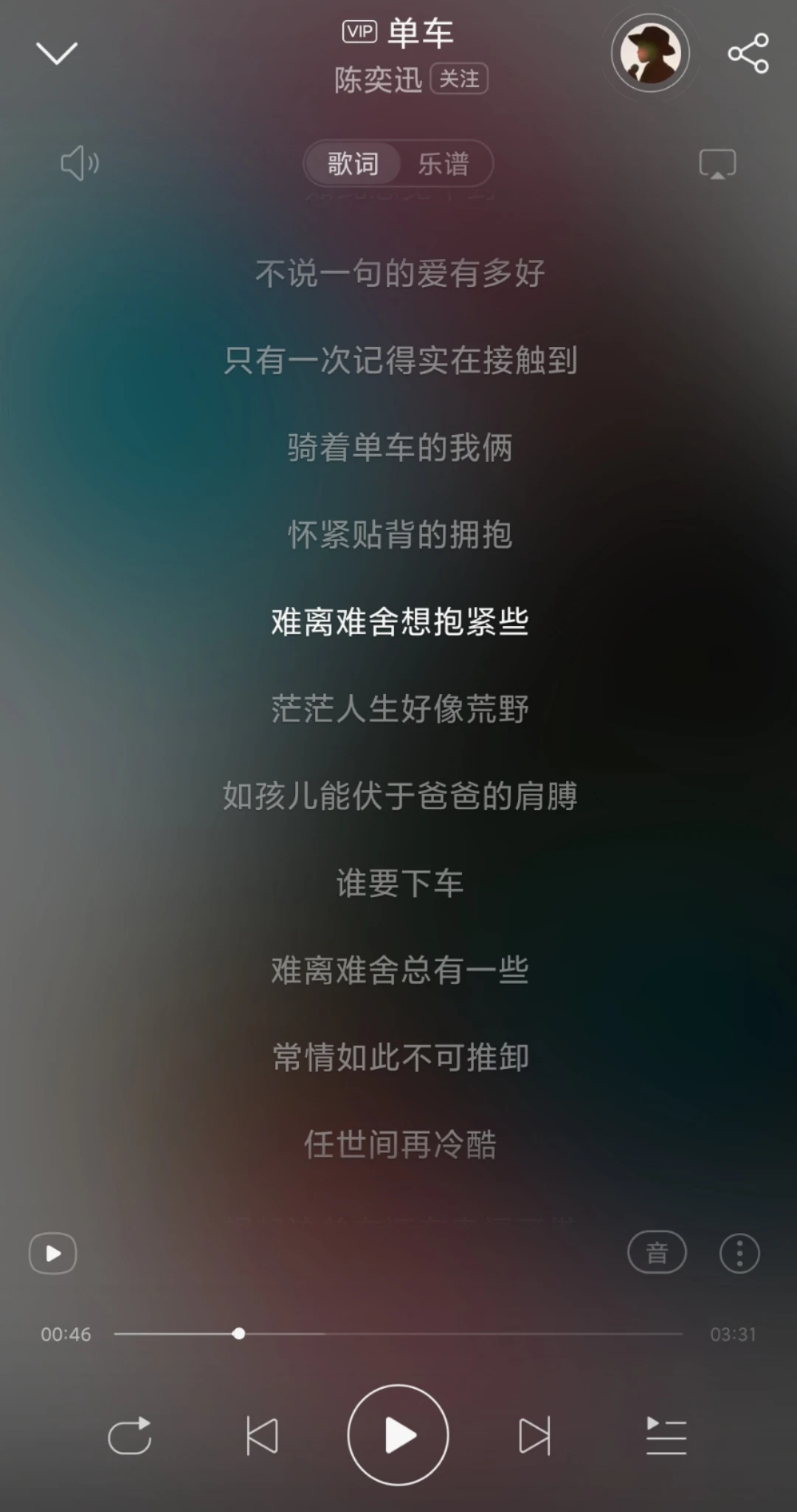The height and width of the screenshot is (1512, 797).
Task: Select the 歌词 tab
Action: click(353, 163)
